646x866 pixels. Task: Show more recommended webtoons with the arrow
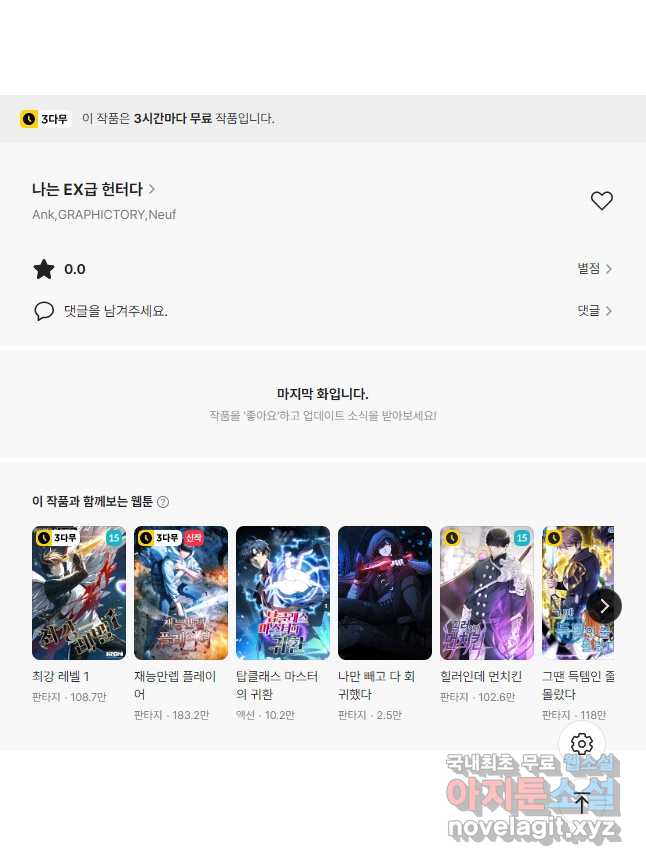pyautogui.click(x=604, y=605)
